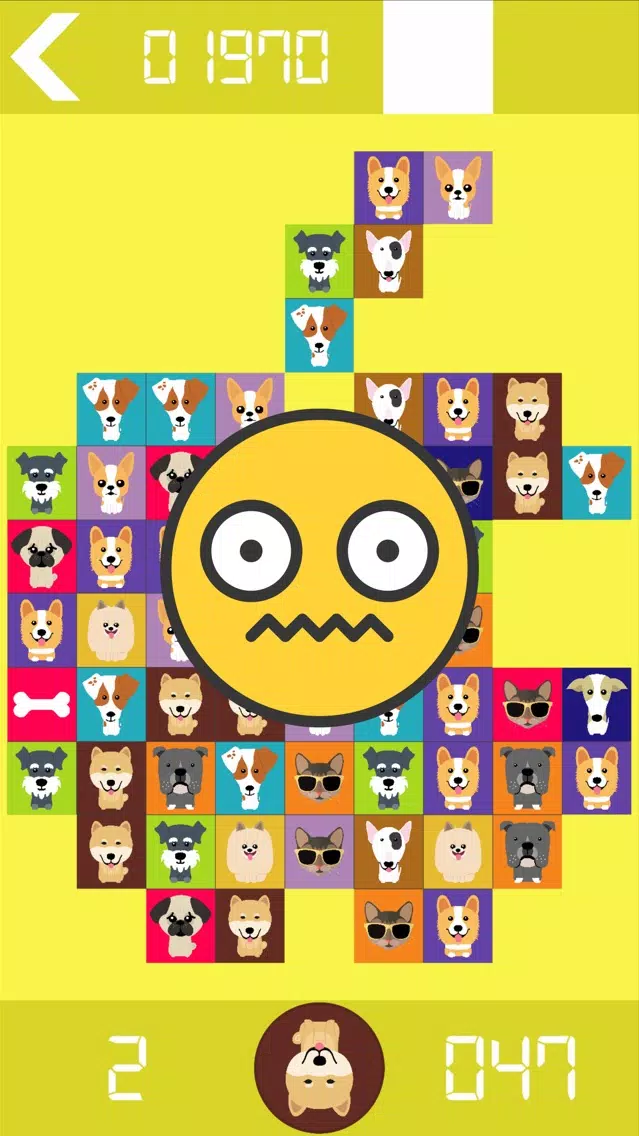Go back with the arrow icon
The width and height of the screenshot is (639, 1136).
pos(45,57)
